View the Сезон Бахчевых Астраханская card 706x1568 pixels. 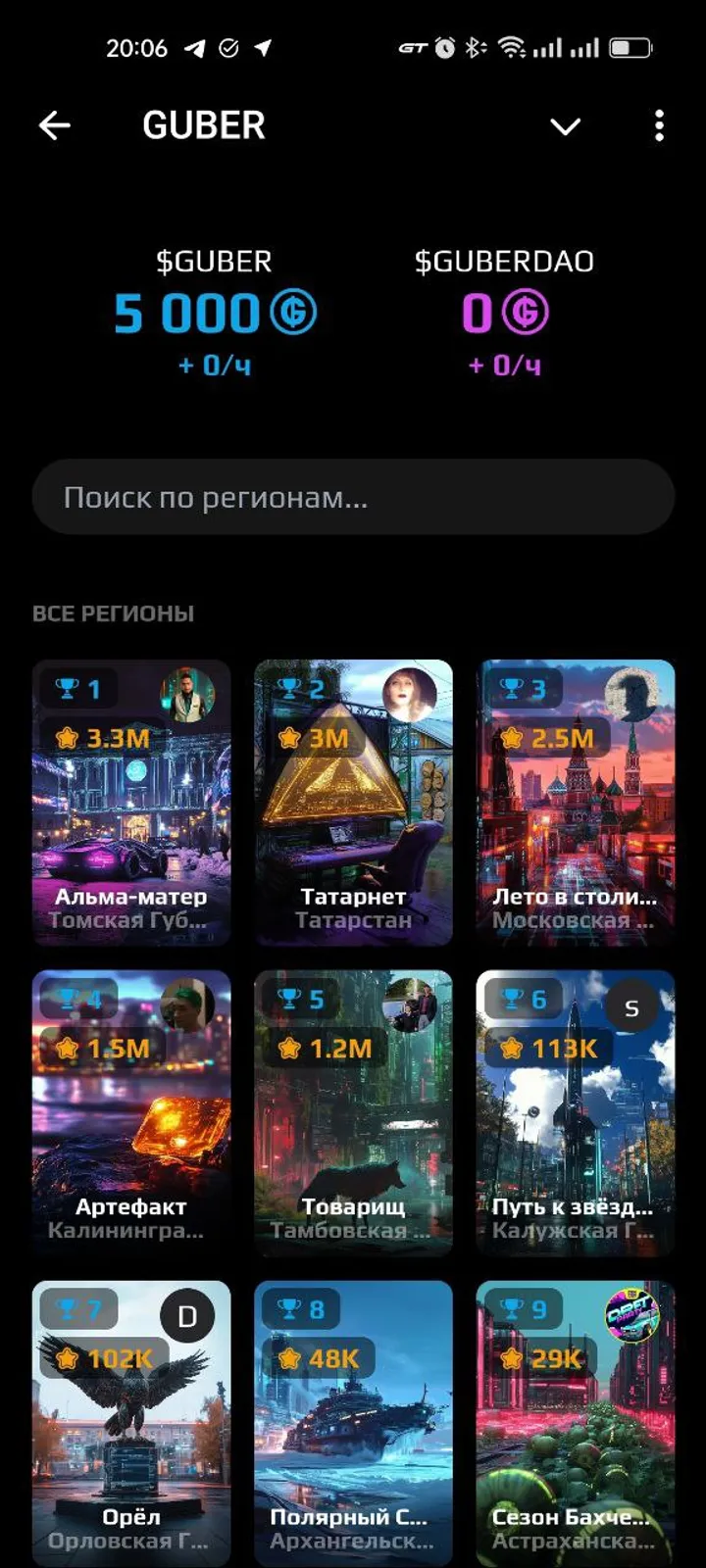(x=576, y=1423)
